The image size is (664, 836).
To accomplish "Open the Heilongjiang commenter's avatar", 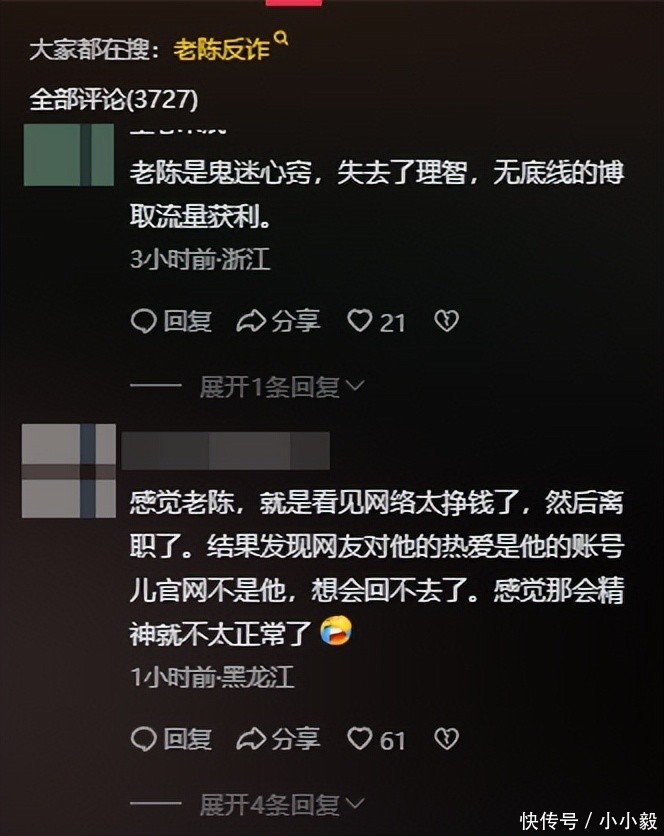I will click(x=68, y=469).
